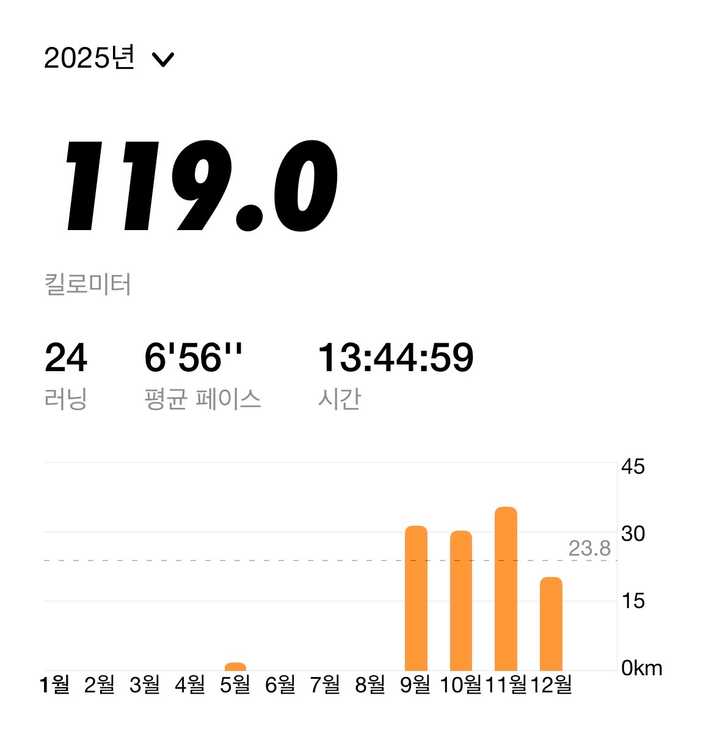
Task: Tap the small 5월 bar
Action: [x=235, y=664]
